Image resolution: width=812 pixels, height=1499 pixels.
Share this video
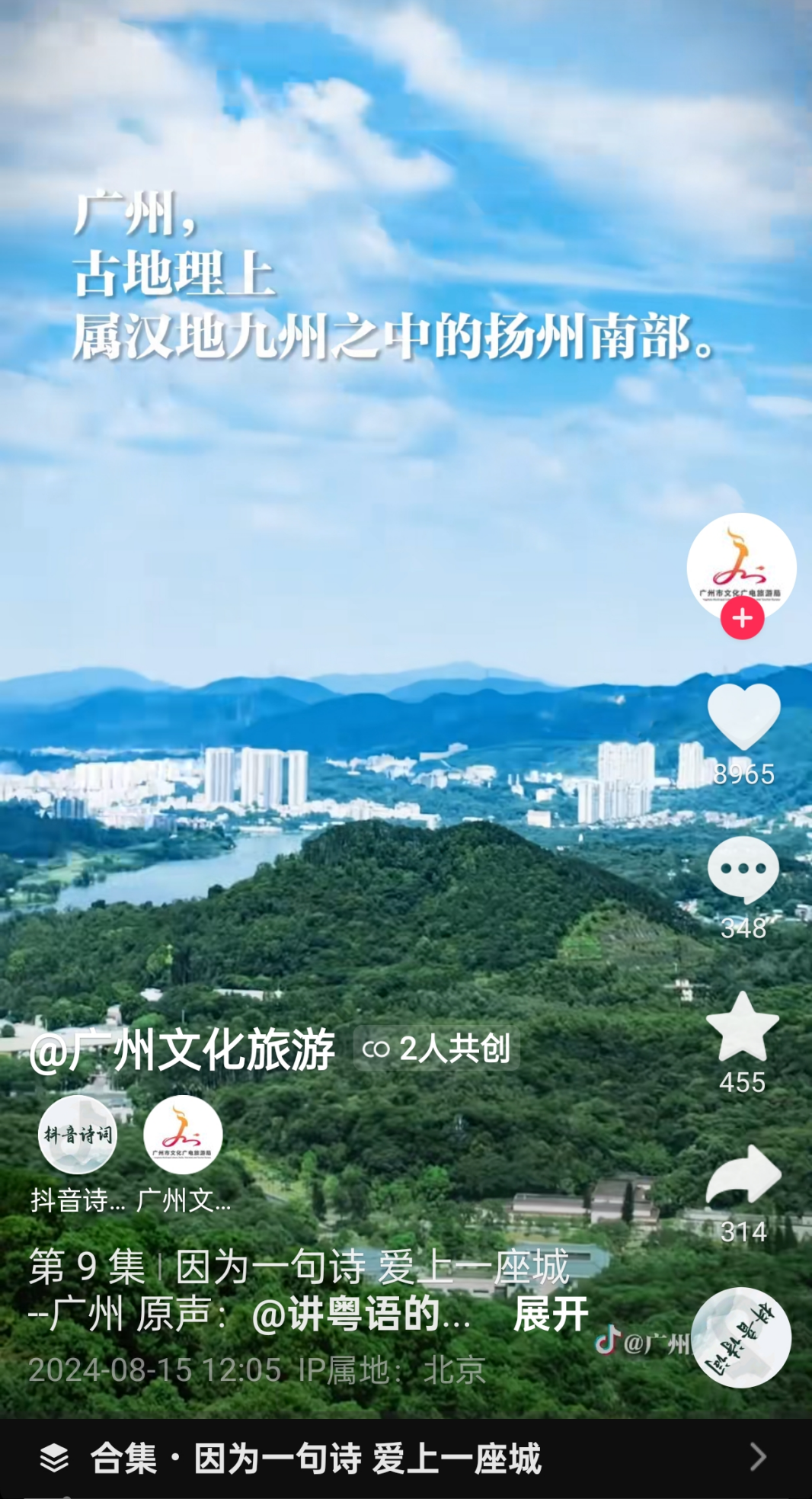pyautogui.click(x=743, y=1176)
